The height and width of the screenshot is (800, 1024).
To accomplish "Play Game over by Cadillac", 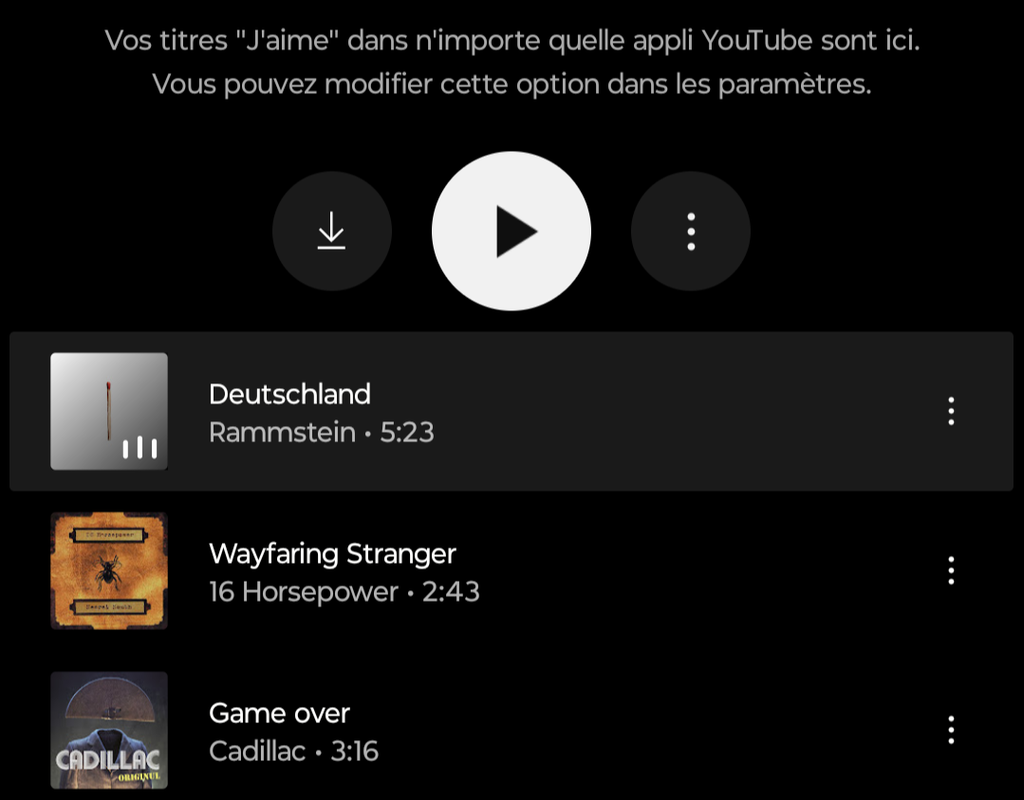I will 280,731.
